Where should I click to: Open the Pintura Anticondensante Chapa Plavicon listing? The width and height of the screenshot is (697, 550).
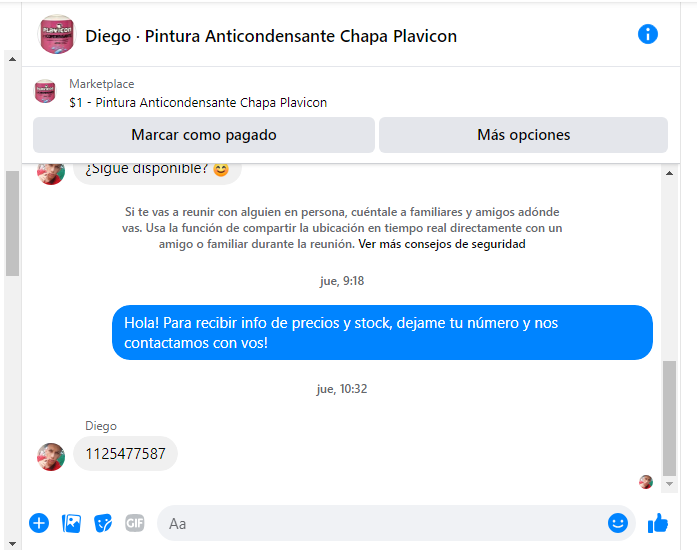(x=198, y=102)
